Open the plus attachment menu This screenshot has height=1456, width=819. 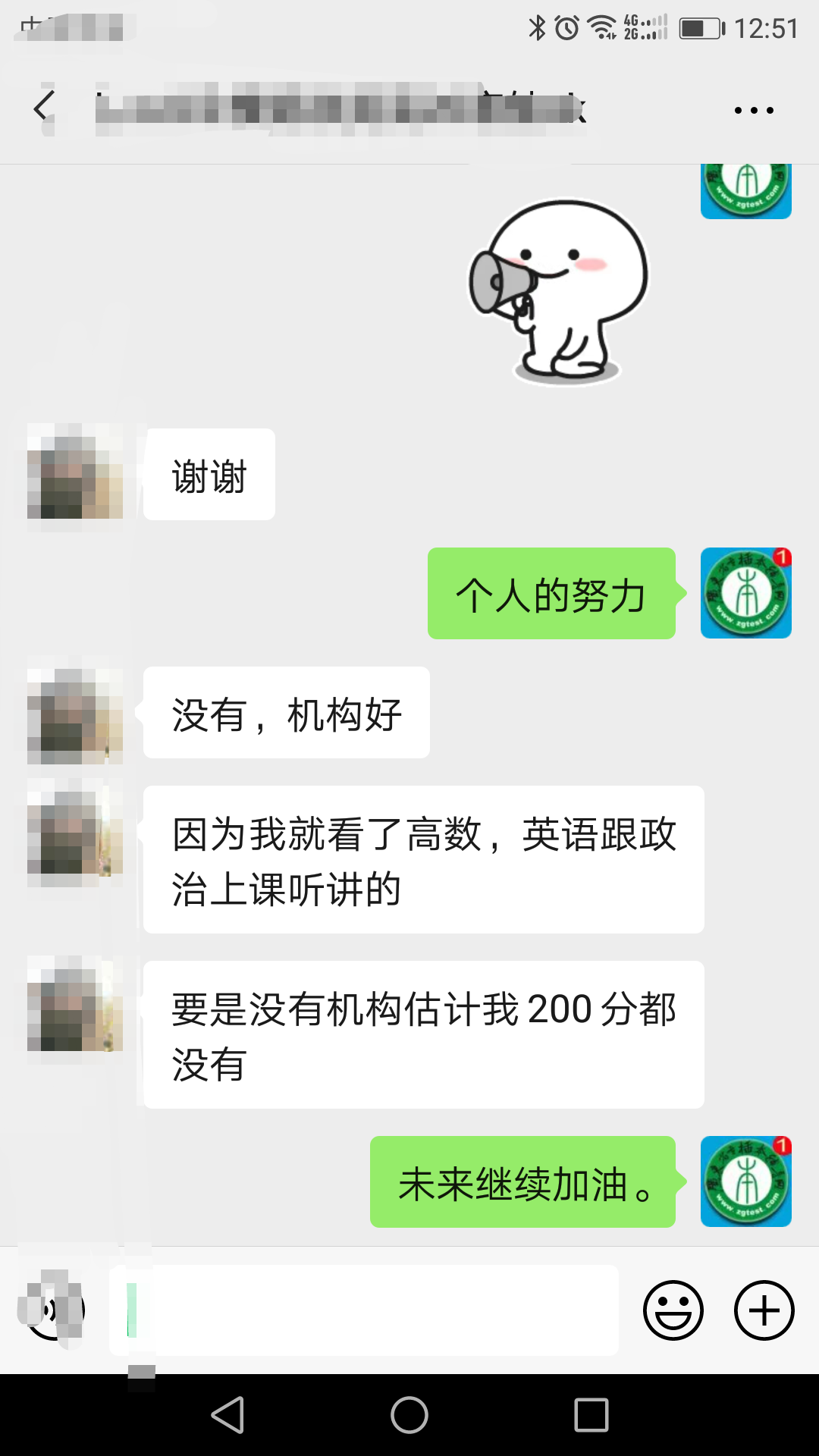pyautogui.click(x=764, y=1310)
